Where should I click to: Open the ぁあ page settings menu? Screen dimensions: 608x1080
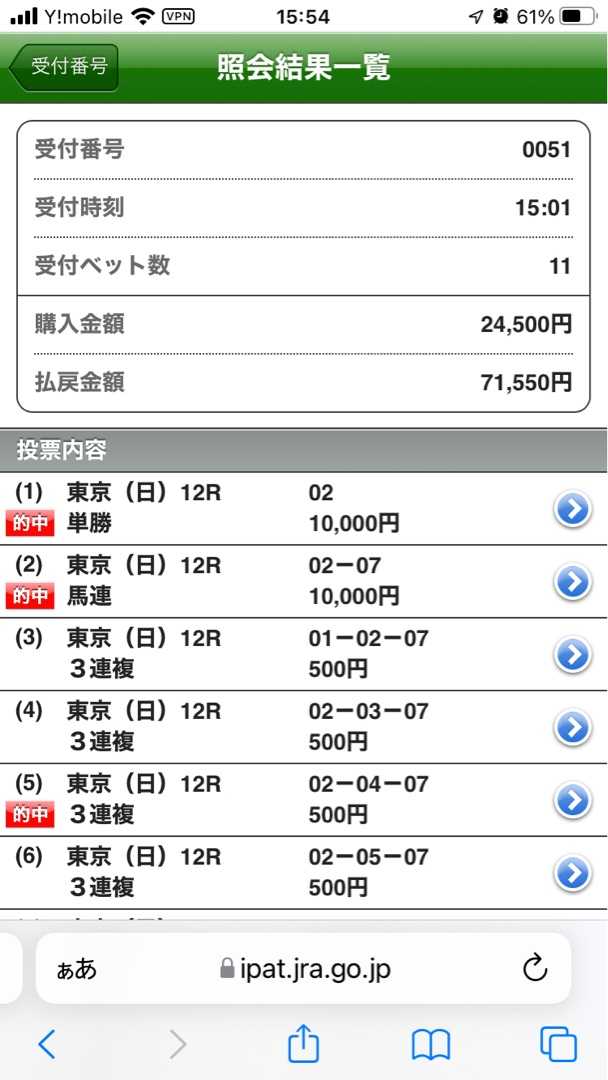click(76, 968)
